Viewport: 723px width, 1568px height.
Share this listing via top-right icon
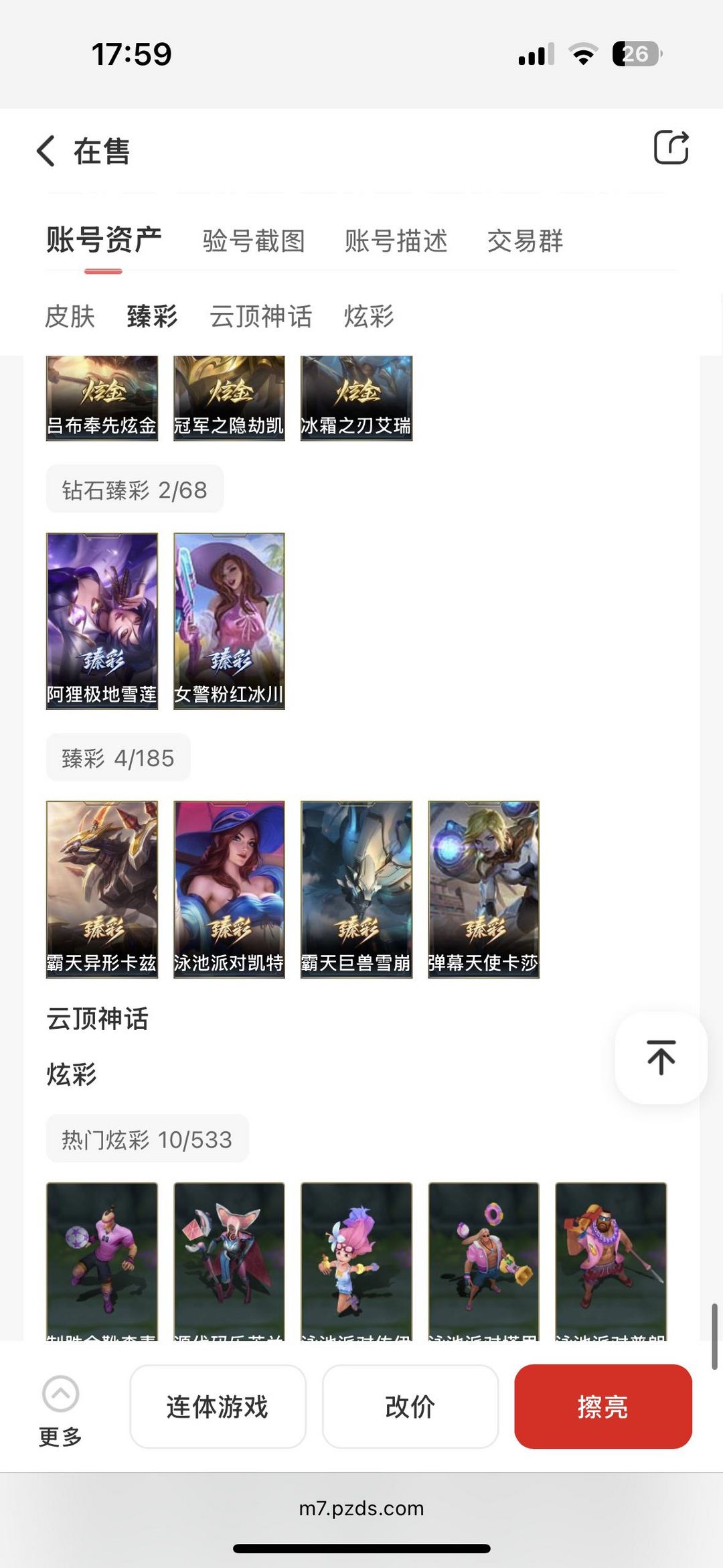coord(671,147)
